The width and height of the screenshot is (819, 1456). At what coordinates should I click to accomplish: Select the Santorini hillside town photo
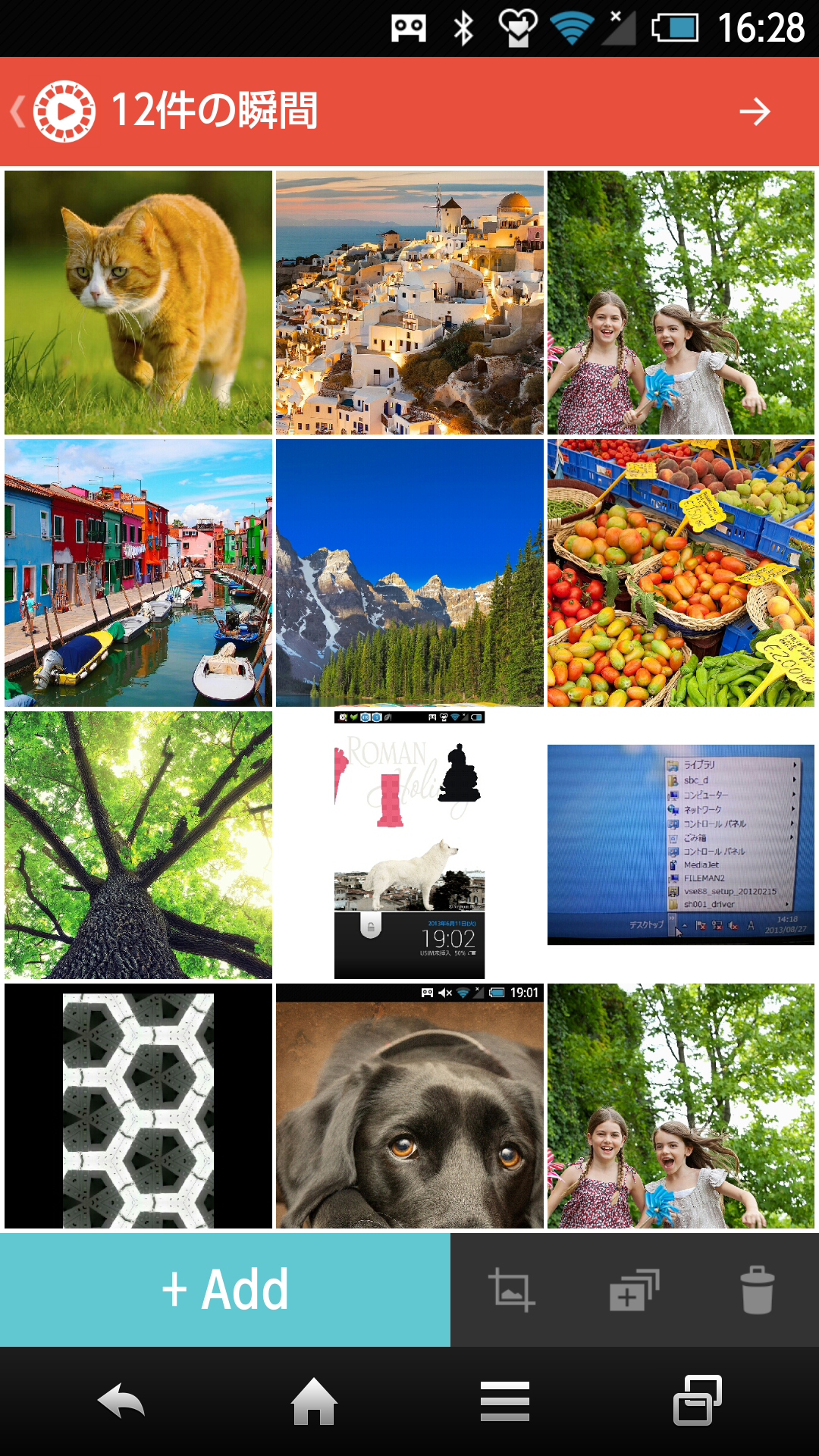[409, 303]
